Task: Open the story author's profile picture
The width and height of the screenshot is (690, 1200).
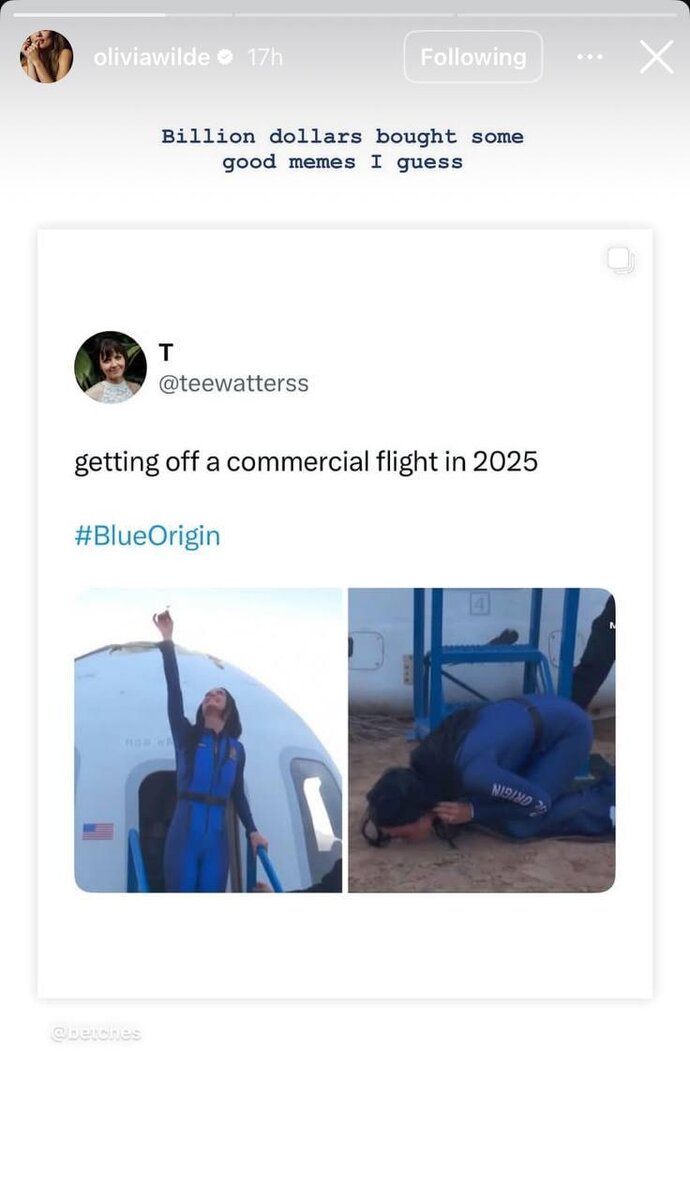Action: (46, 57)
